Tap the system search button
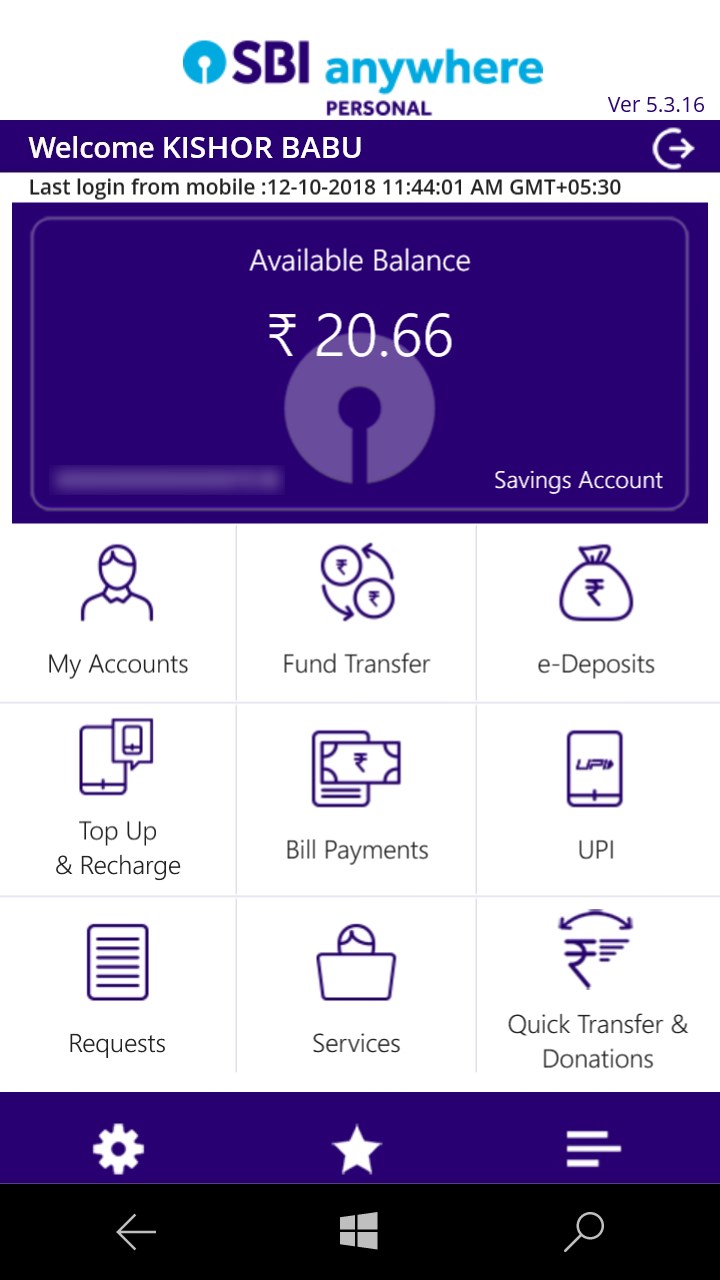The width and height of the screenshot is (720, 1280). [x=584, y=1232]
